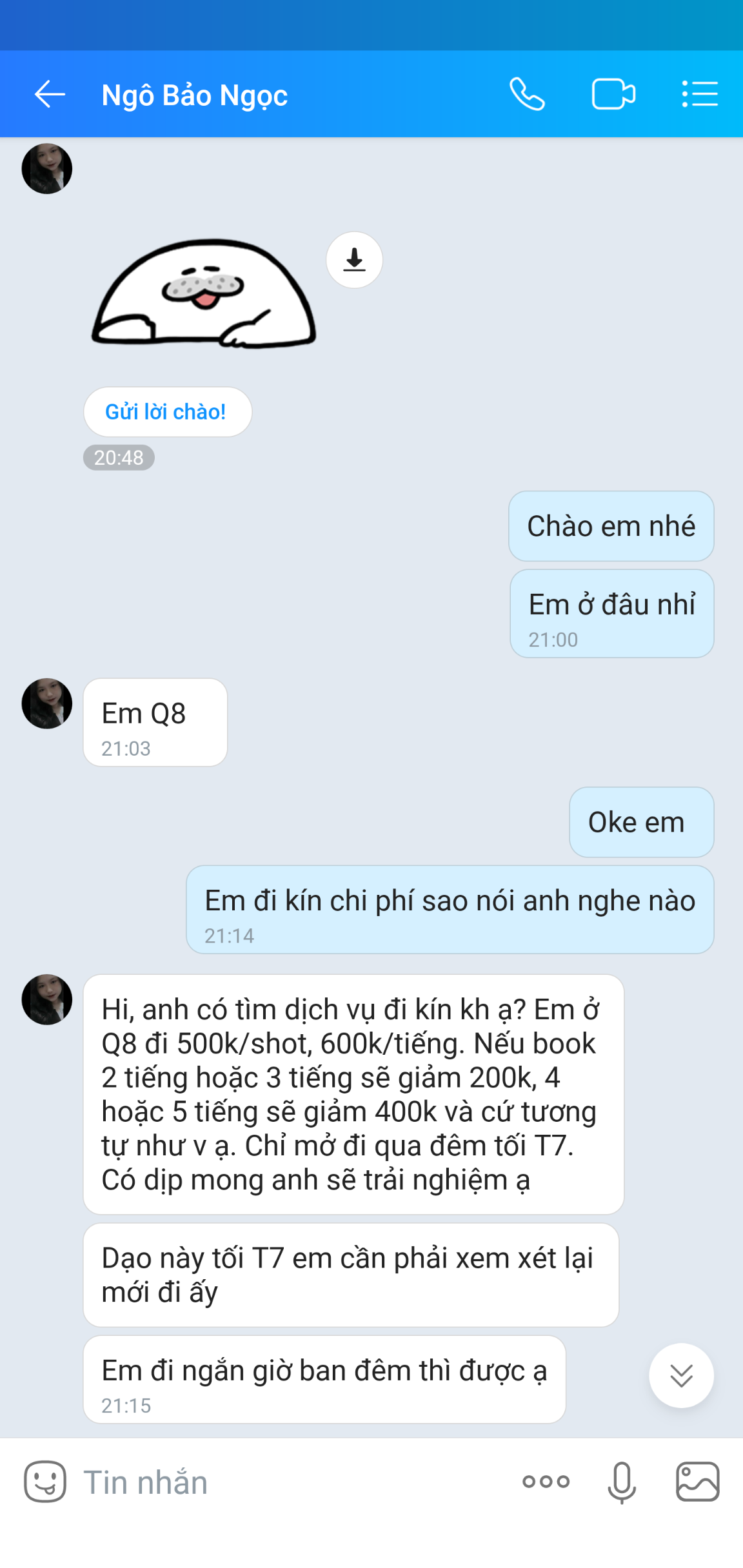This screenshot has width=743, height=1568.
Task: Go back using the arrow in the header
Action: click(48, 94)
